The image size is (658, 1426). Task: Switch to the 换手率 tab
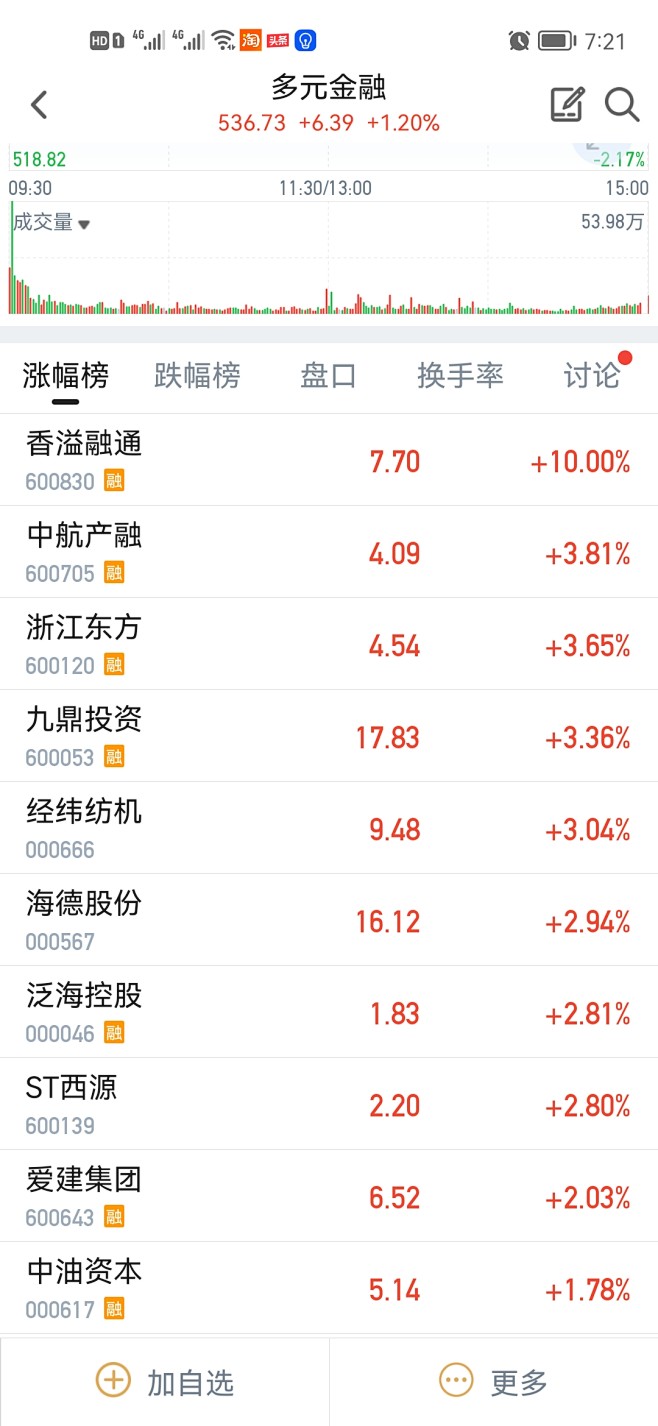coord(460,376)
